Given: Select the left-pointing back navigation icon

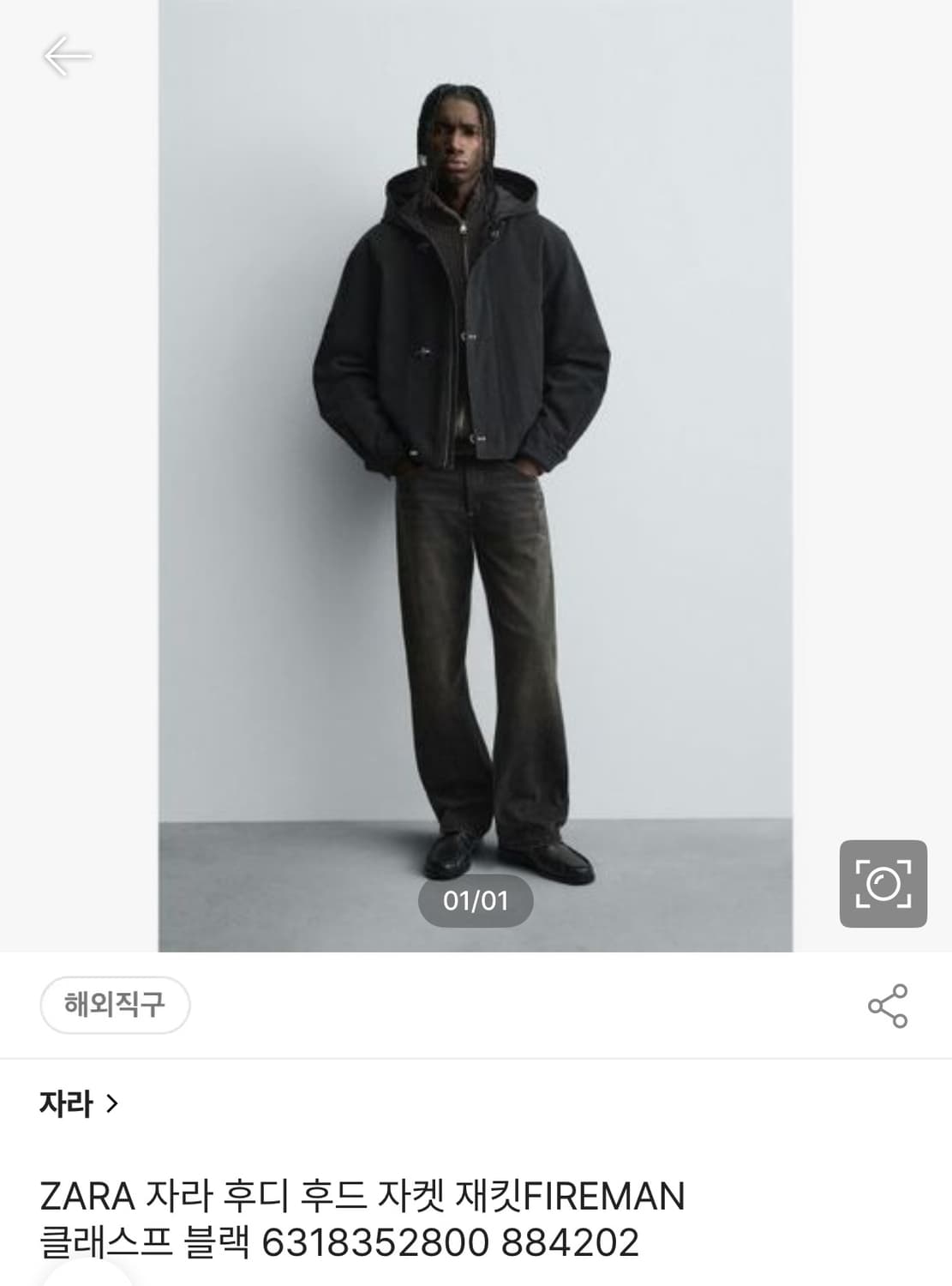Looking at the screenshot, I should pos(67,57).
